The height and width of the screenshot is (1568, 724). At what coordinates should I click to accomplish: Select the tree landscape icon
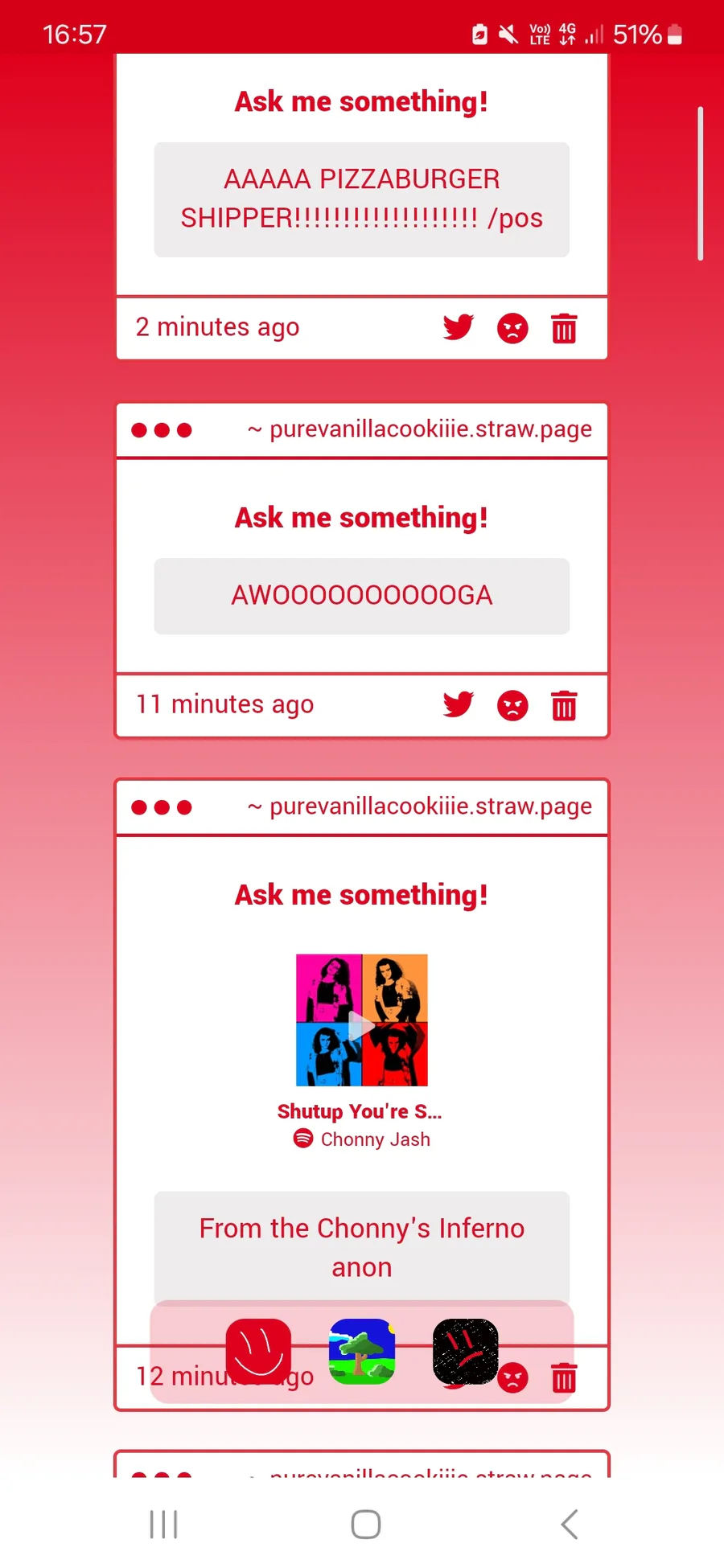coord(362,1352)
